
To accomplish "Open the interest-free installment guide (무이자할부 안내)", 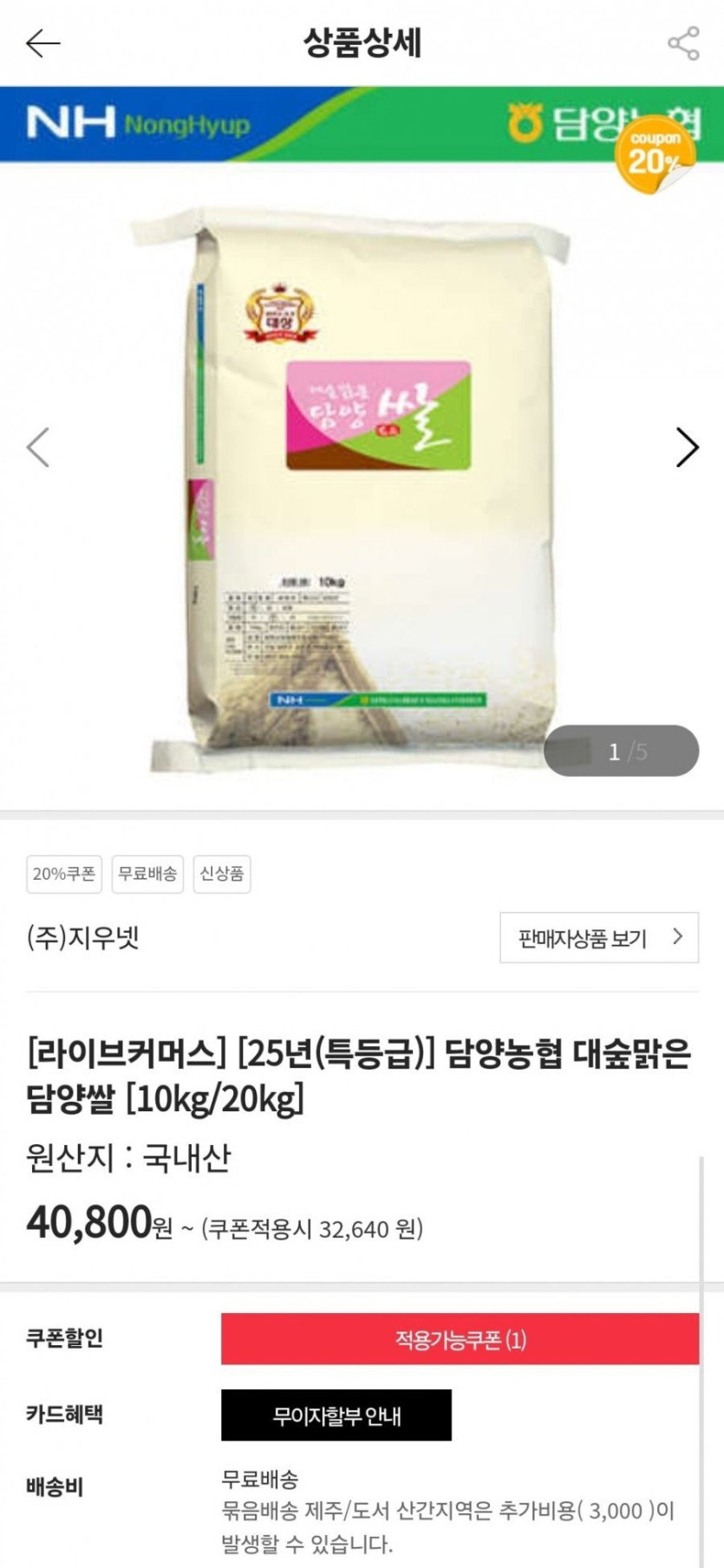I will tap(336, 1415).
